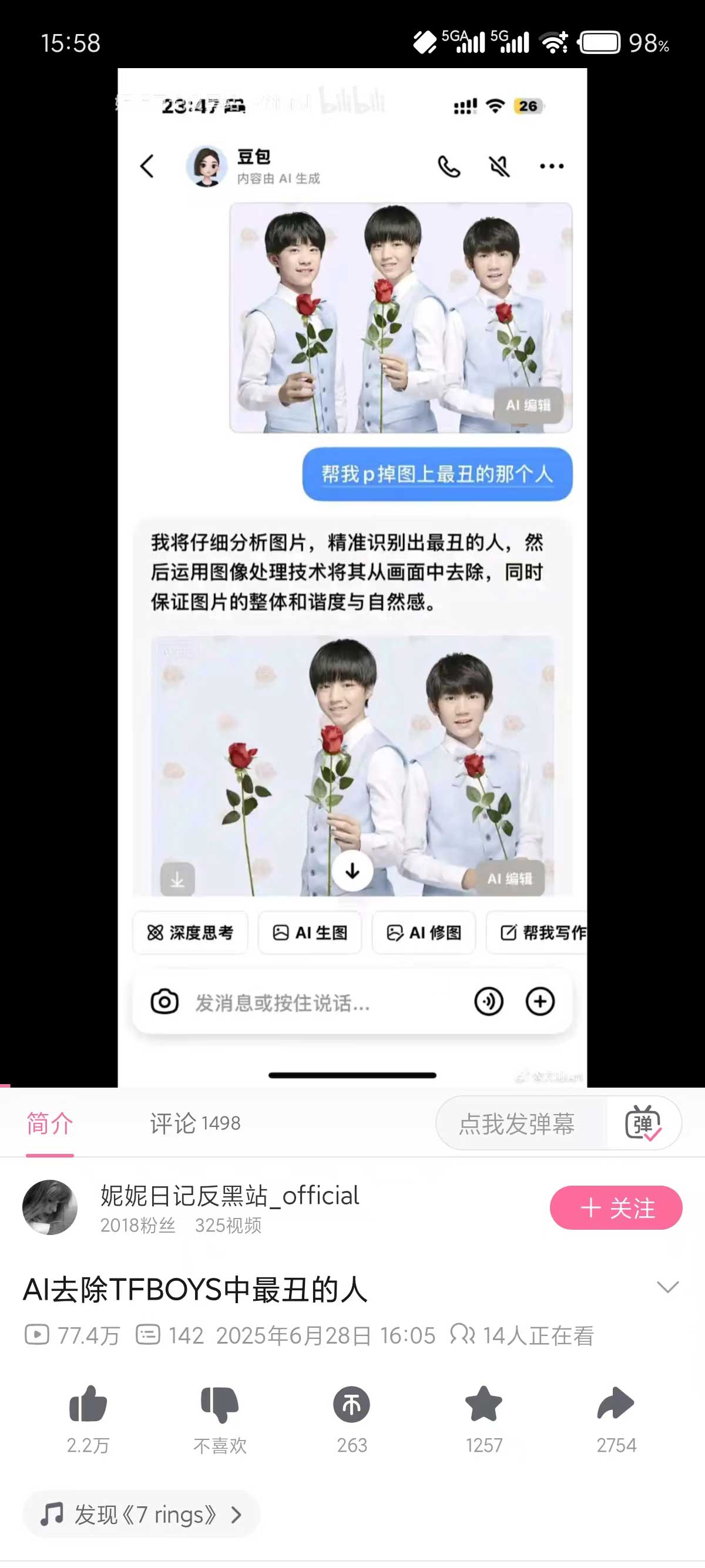Toggle the 弹 danmaku switch icon
Viewport: 705px width, 1568px height.
(643, 1123)
